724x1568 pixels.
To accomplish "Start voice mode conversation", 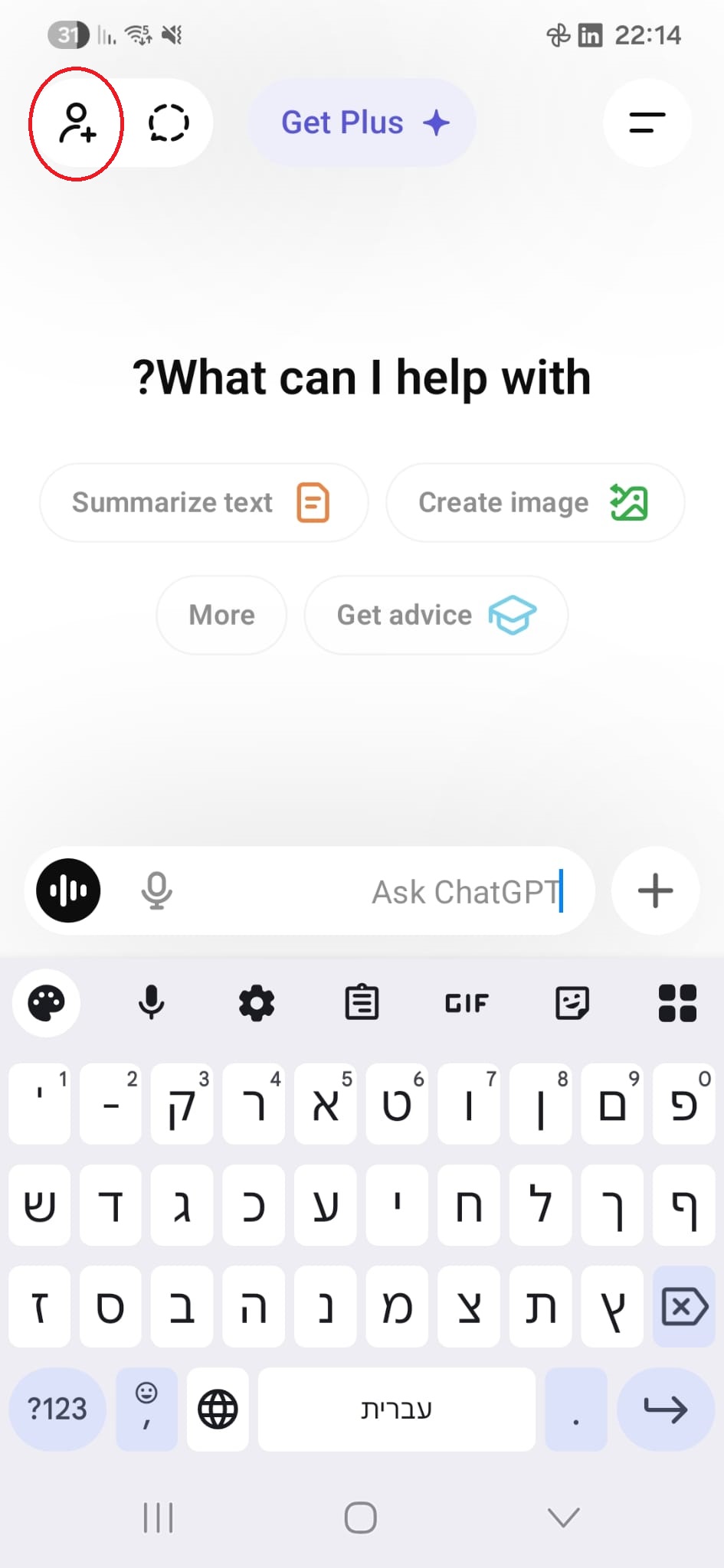I will tap(68, 890).
